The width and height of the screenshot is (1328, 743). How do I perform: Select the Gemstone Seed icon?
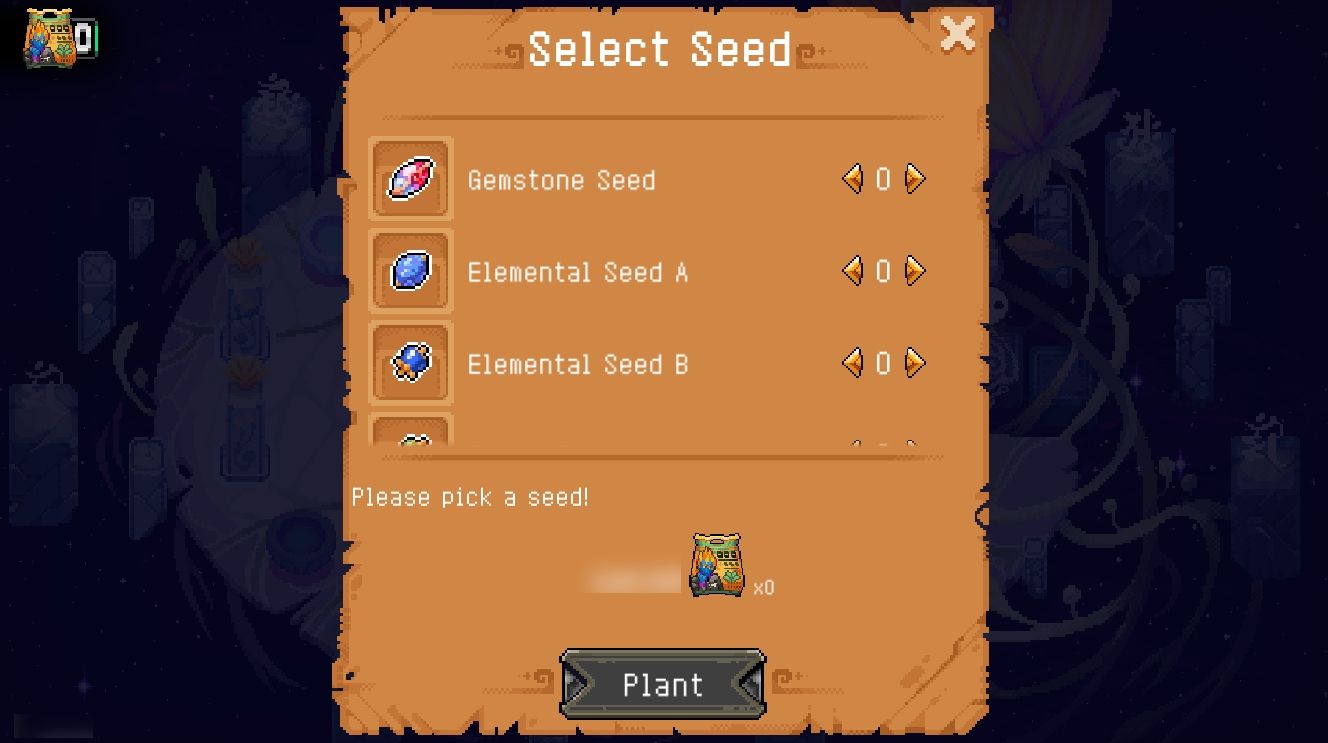(x=411, y=179)
